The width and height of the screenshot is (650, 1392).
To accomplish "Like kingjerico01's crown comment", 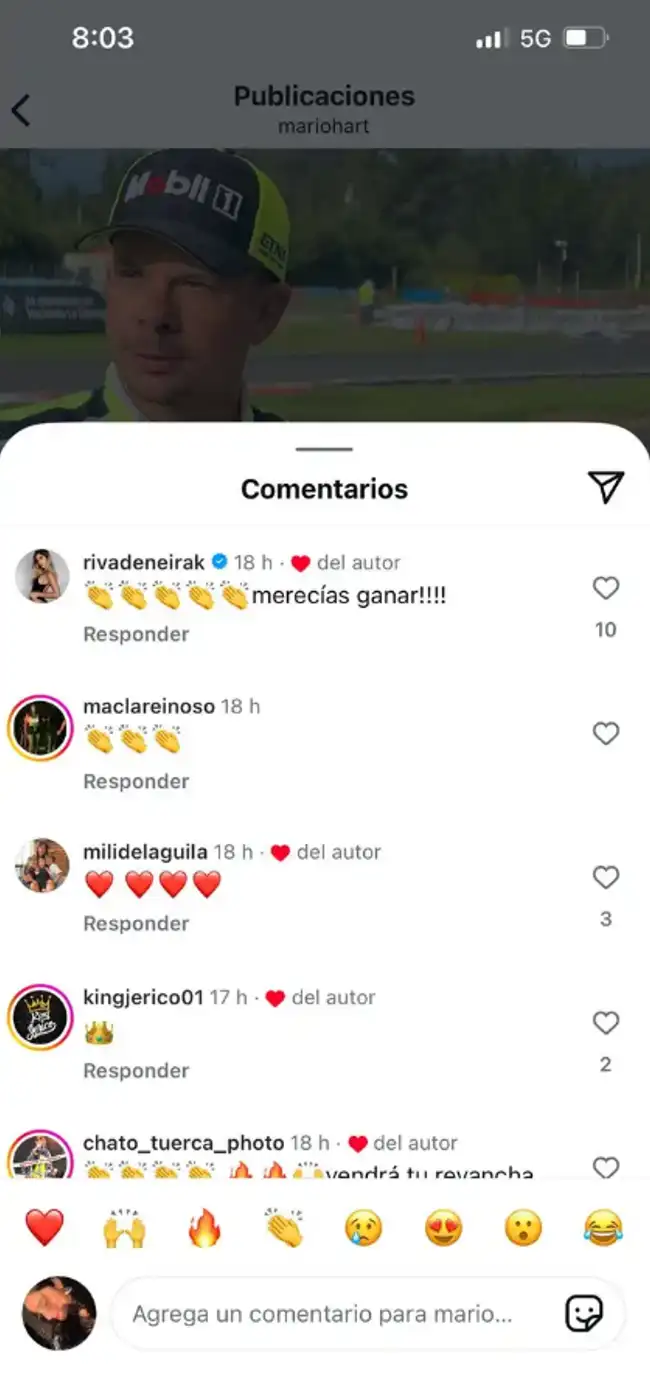I will [x=605, y=1022].
